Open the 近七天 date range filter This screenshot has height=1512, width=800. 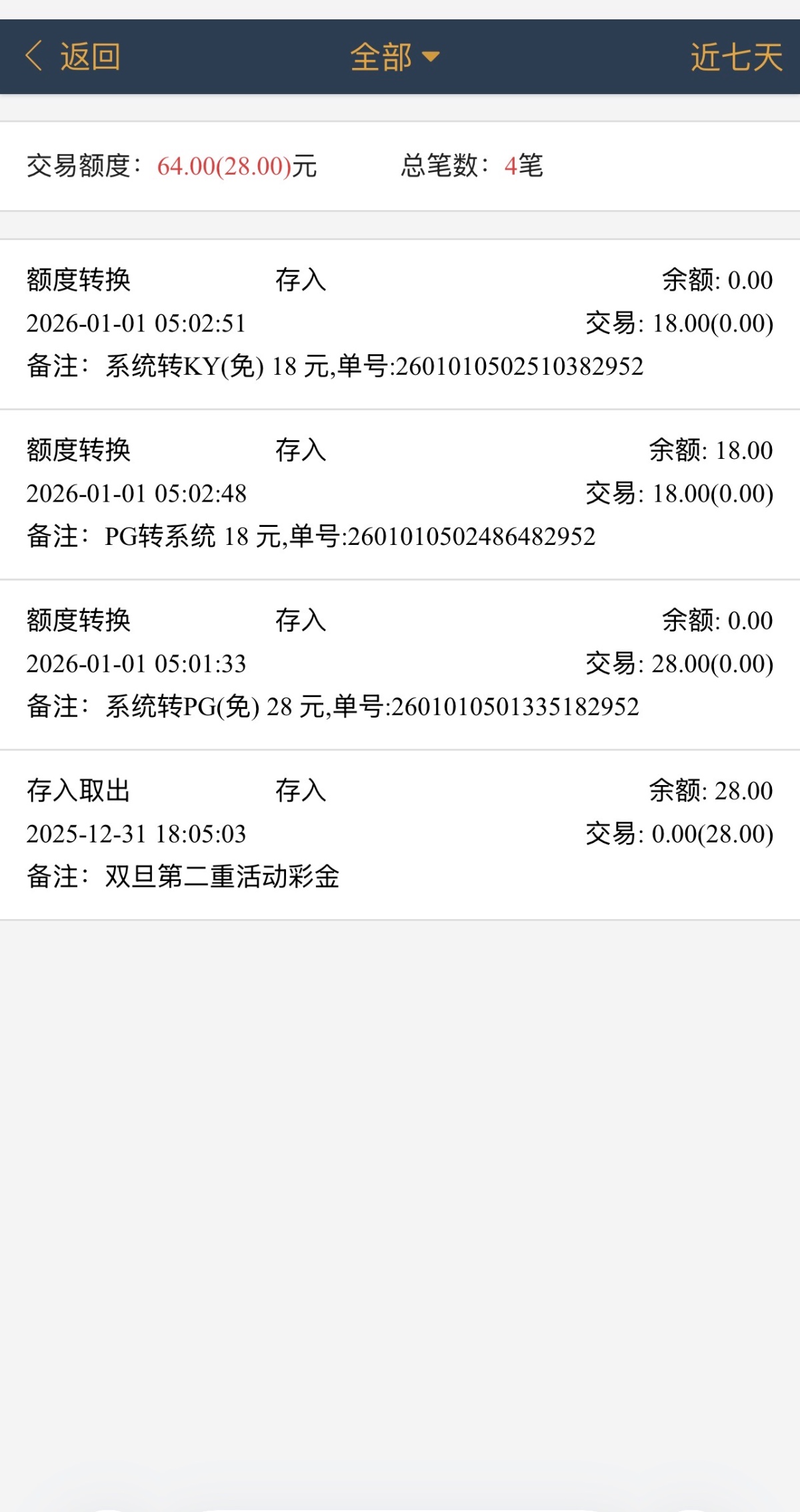click(735, 57)
